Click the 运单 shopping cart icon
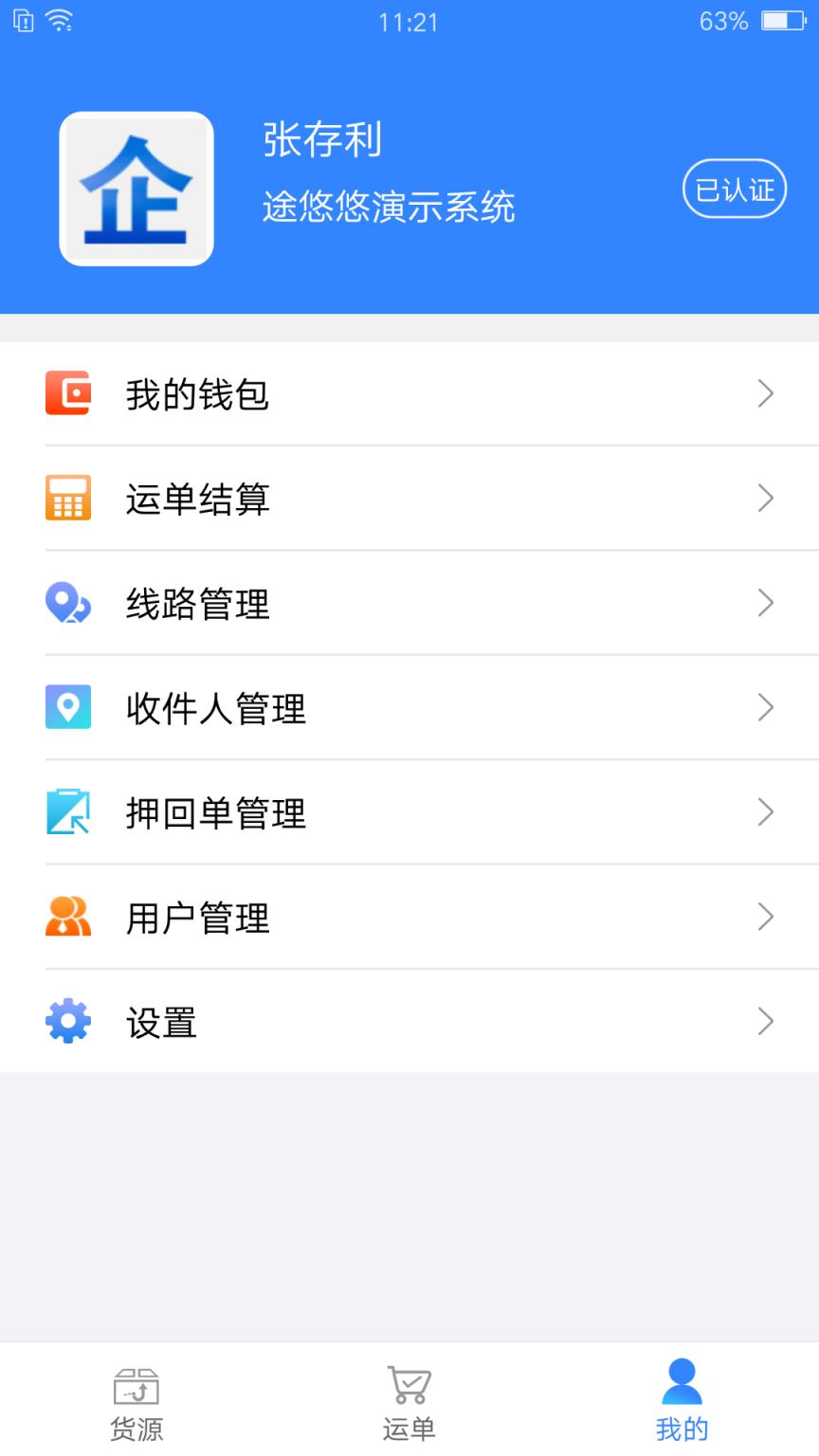The width and height of the screenshot is (819, 1456). point(408,1385)
